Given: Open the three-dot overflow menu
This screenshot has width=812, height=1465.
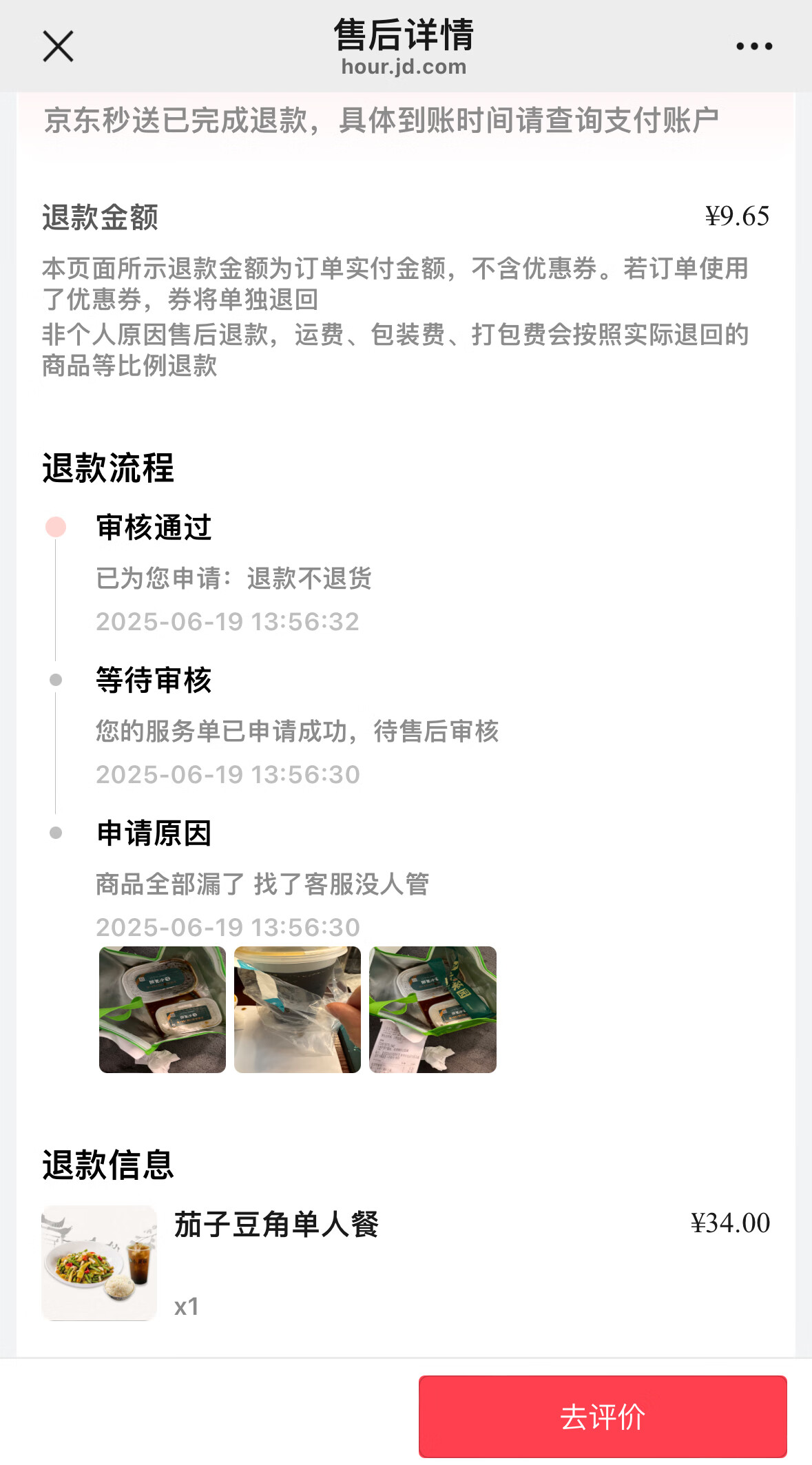Looking at the screenshot, I should 754,47.
